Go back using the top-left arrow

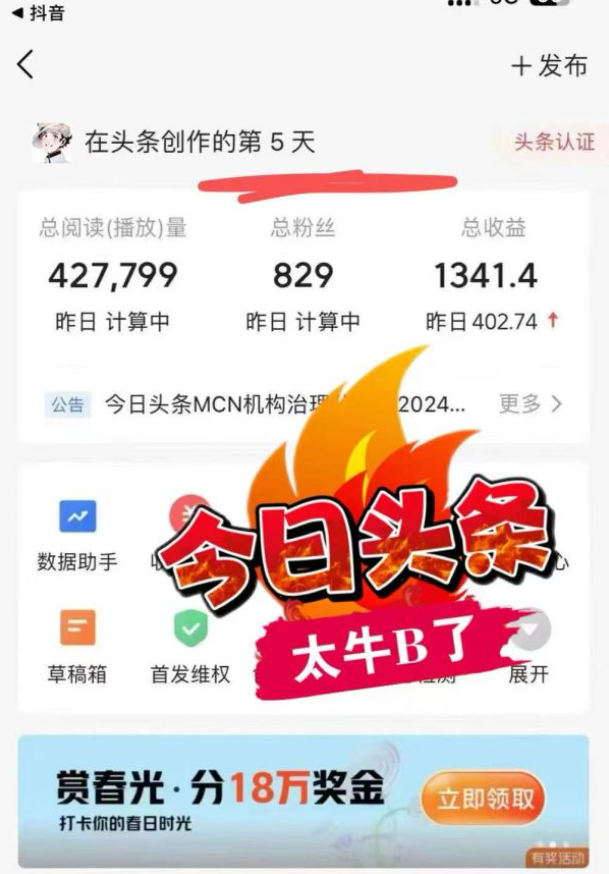[26, 66]
